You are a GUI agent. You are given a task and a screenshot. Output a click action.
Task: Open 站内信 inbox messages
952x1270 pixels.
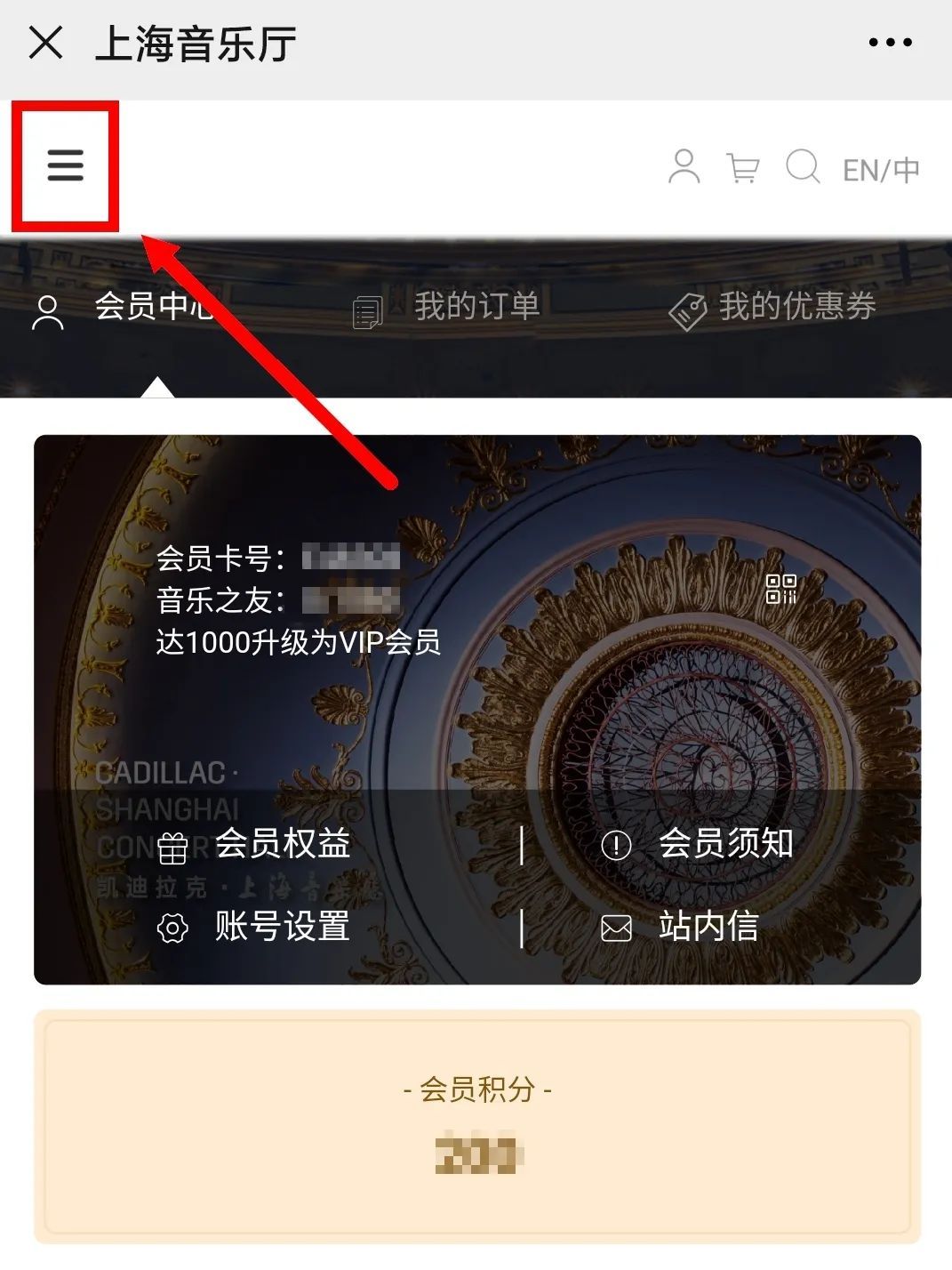click(681, 927)
